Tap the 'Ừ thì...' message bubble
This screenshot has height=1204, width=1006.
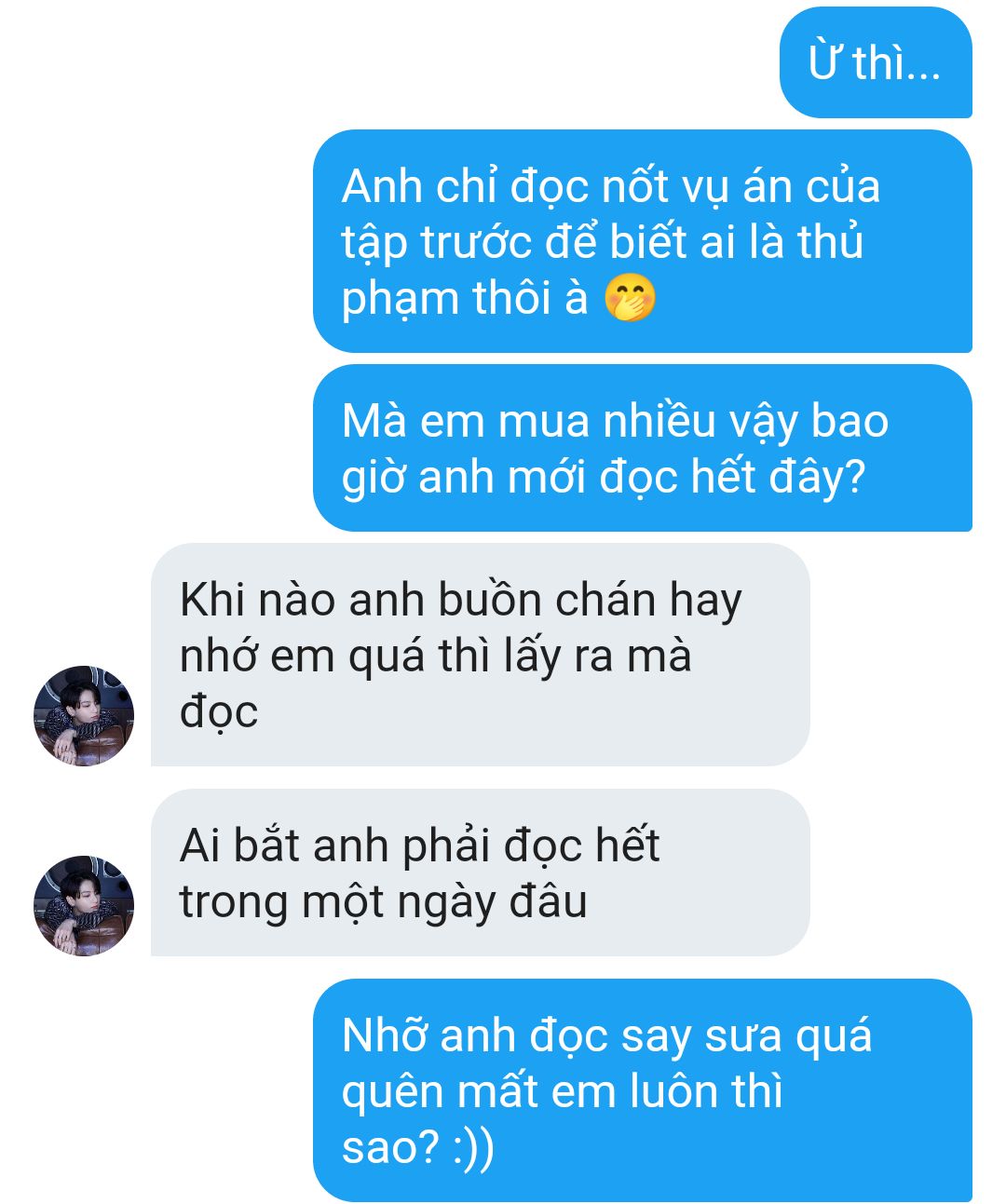pyautogui.click(x=875, y=62)
